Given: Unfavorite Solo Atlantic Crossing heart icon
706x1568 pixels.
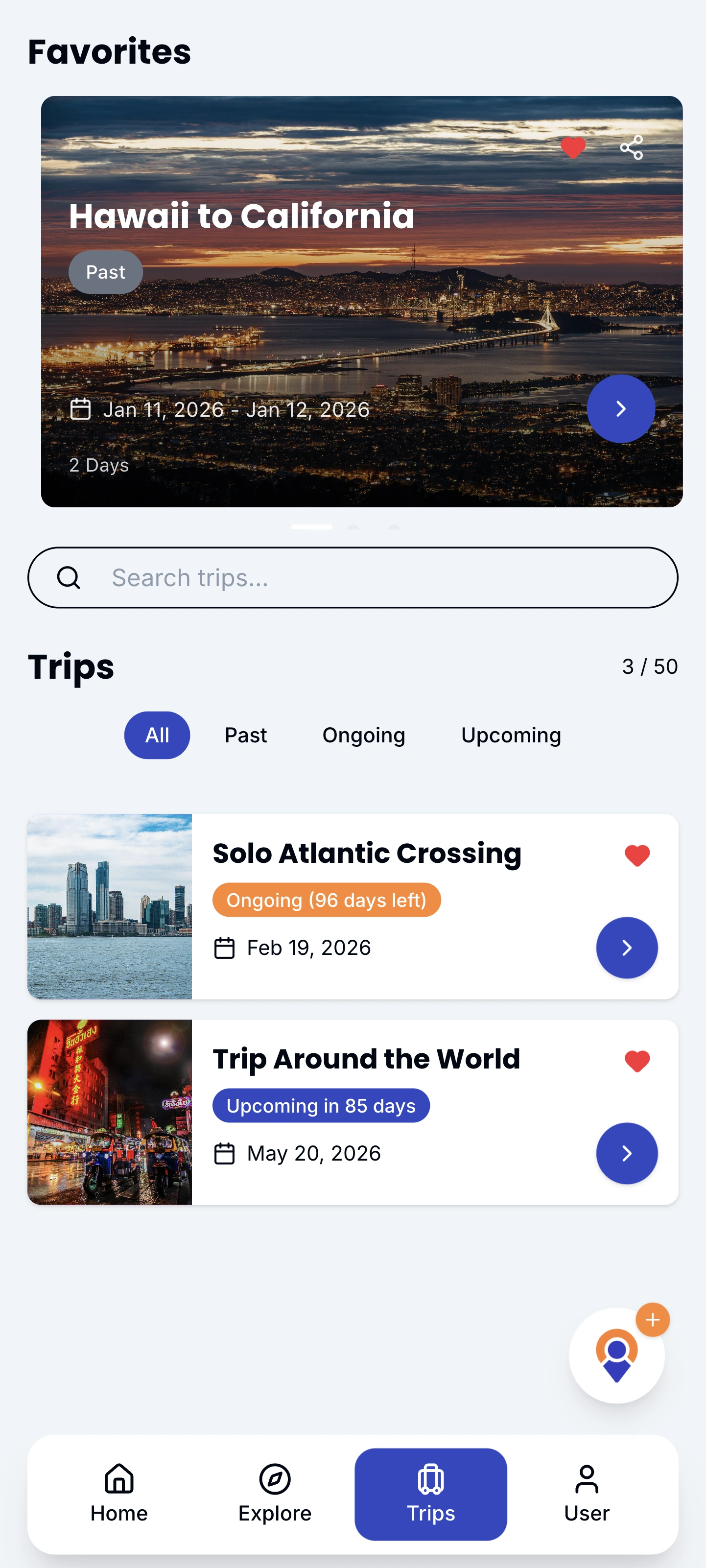Looking at the screenshot, I should click(637, 855).
